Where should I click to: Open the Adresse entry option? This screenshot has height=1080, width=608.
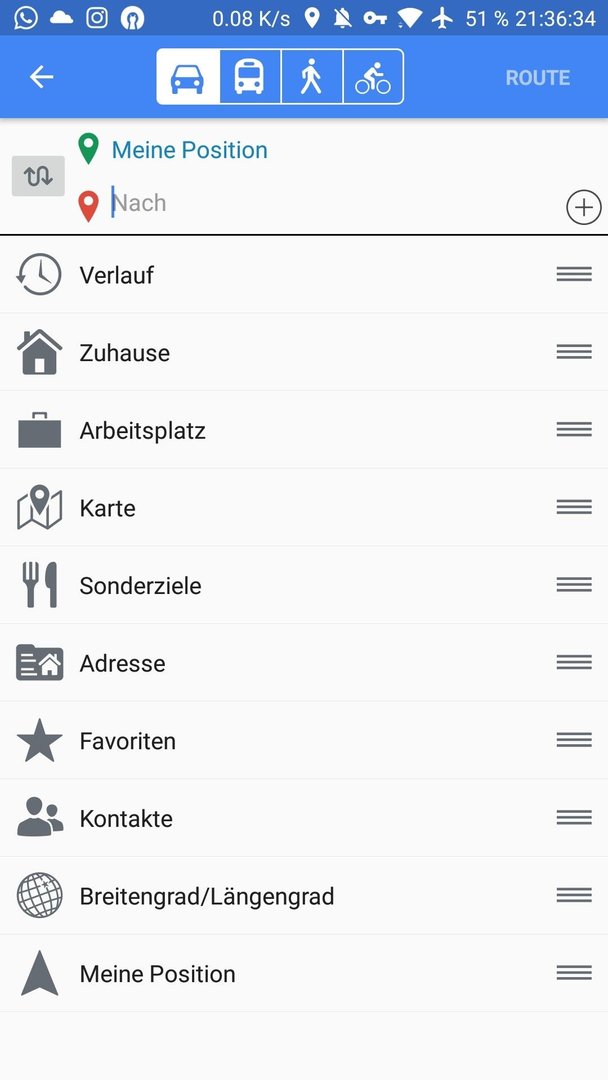pos(304,663)
